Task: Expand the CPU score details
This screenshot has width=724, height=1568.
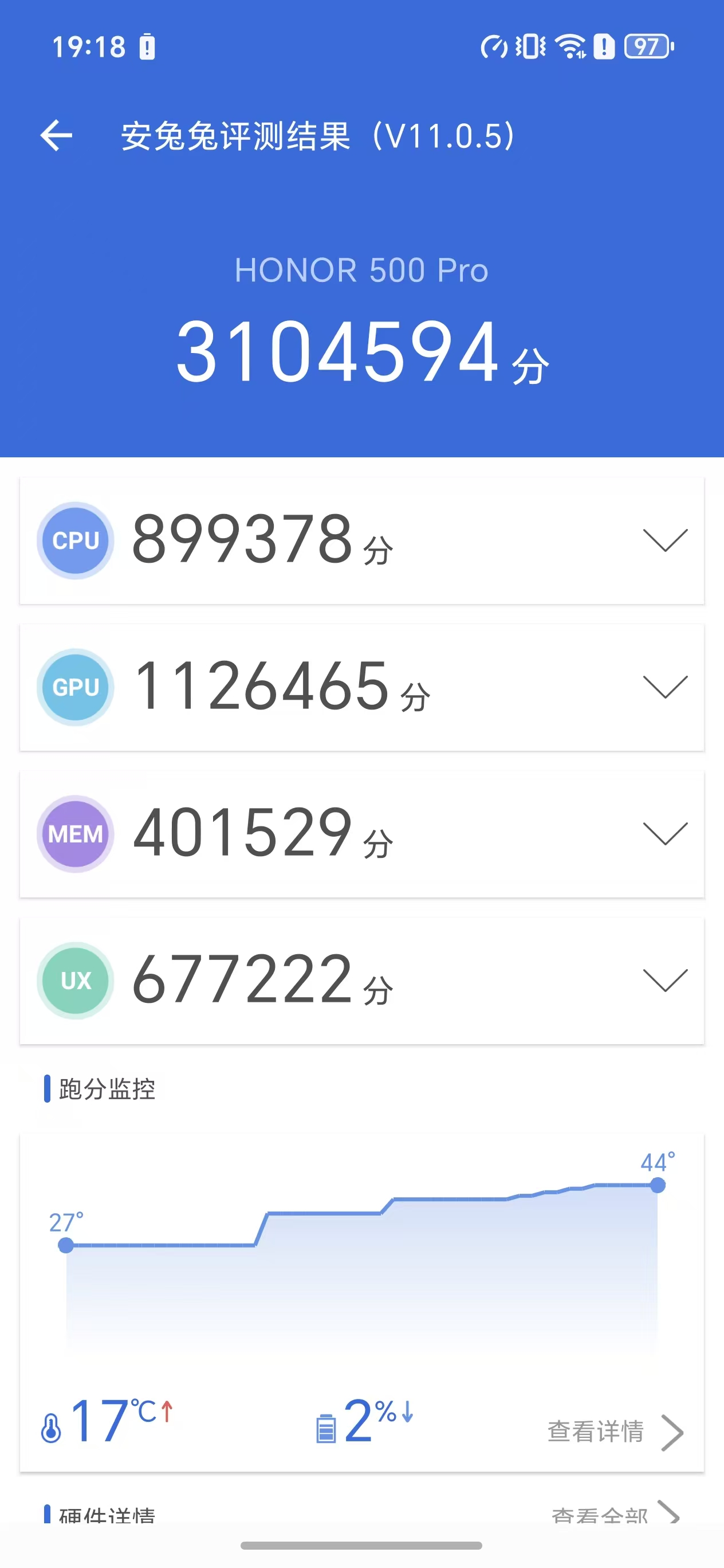Action: click(664, 540)
